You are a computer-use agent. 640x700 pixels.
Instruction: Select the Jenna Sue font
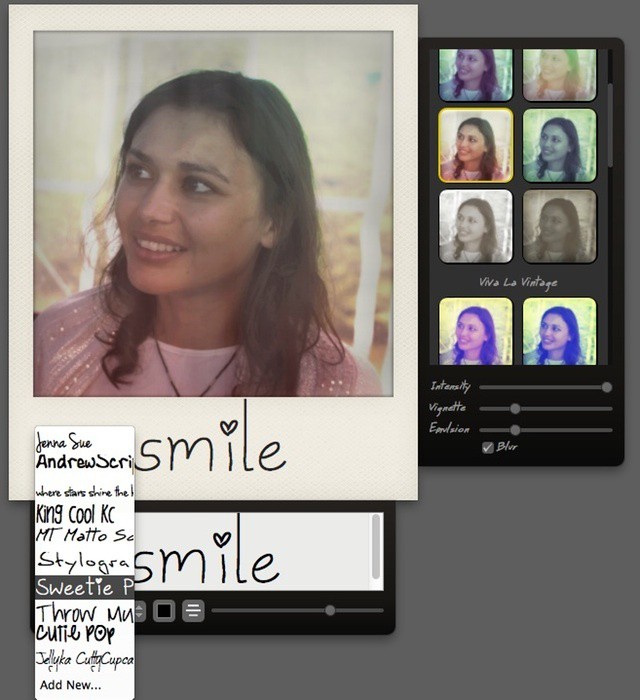62,442
